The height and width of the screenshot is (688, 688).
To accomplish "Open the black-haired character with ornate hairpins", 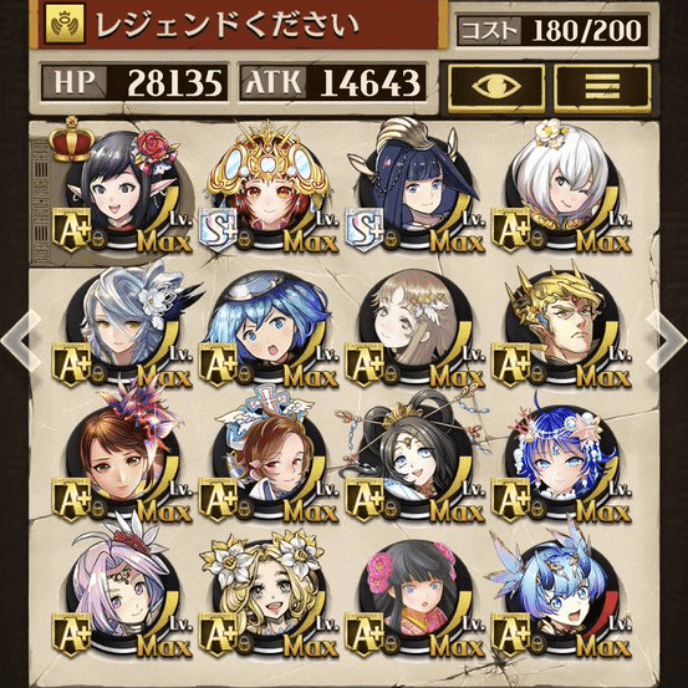I will (x=412, y=458).
